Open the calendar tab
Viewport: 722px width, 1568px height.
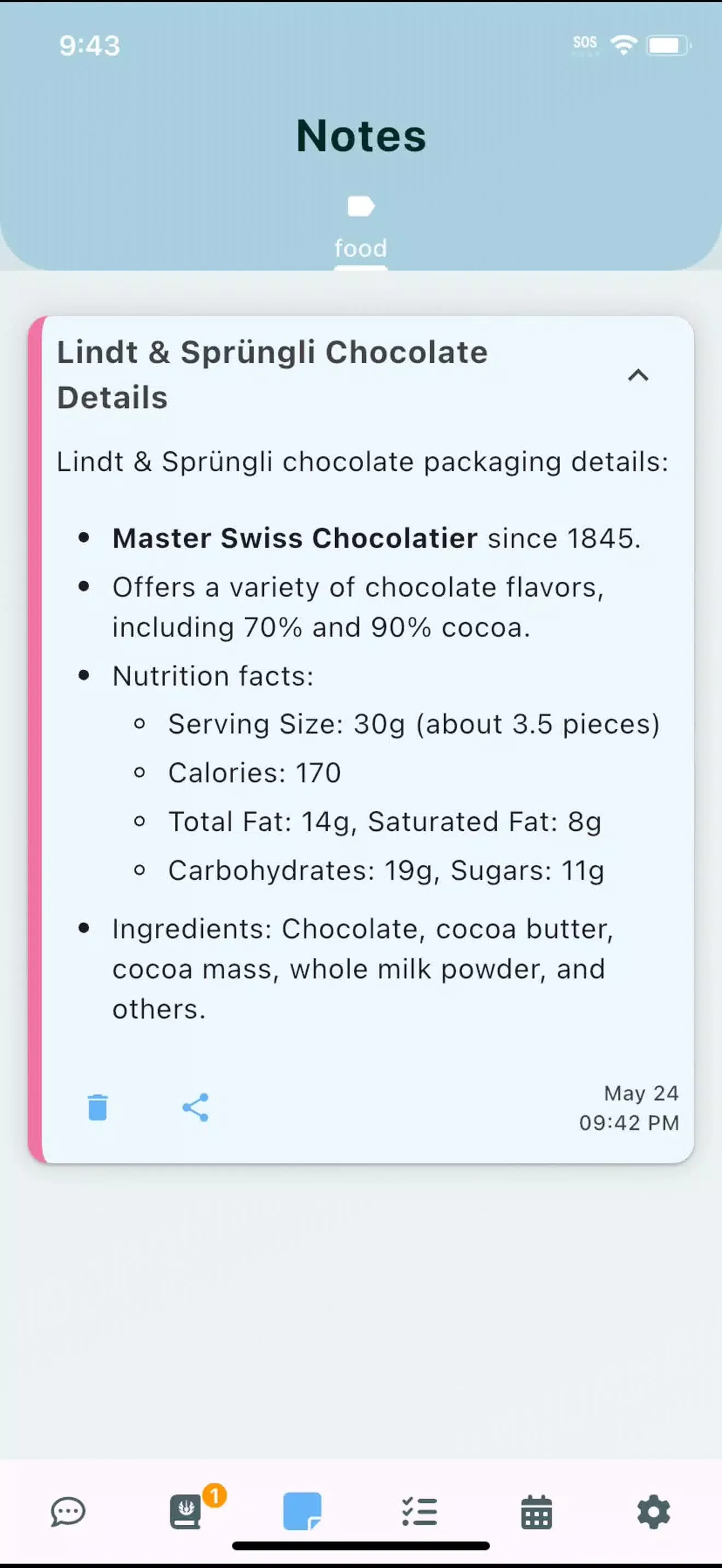point(537,1512)
